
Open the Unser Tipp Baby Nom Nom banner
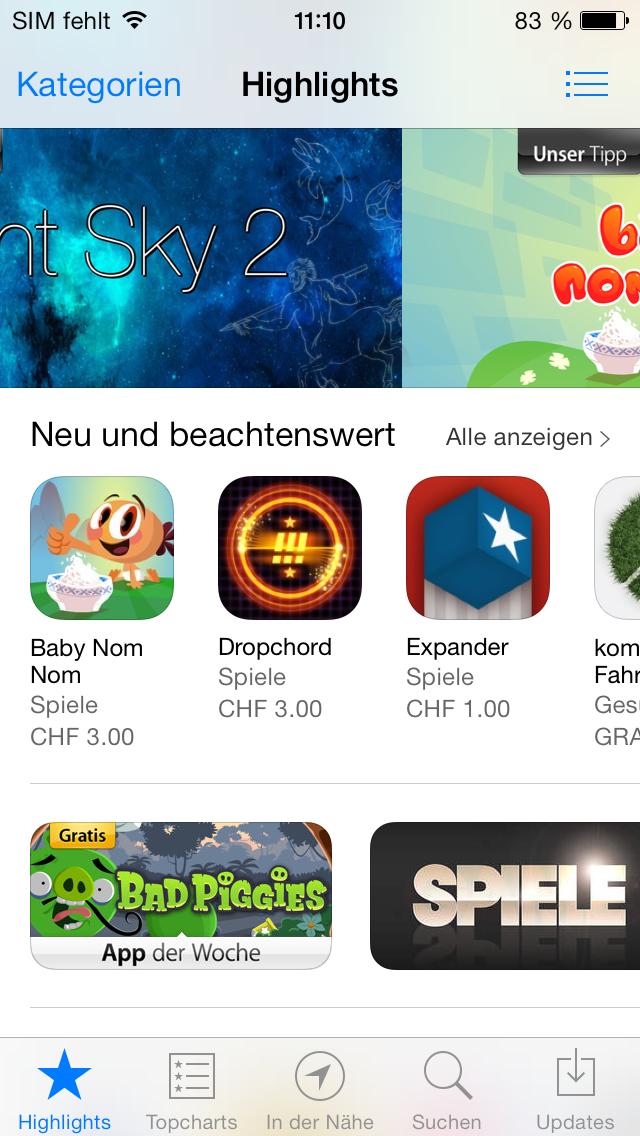522,258
